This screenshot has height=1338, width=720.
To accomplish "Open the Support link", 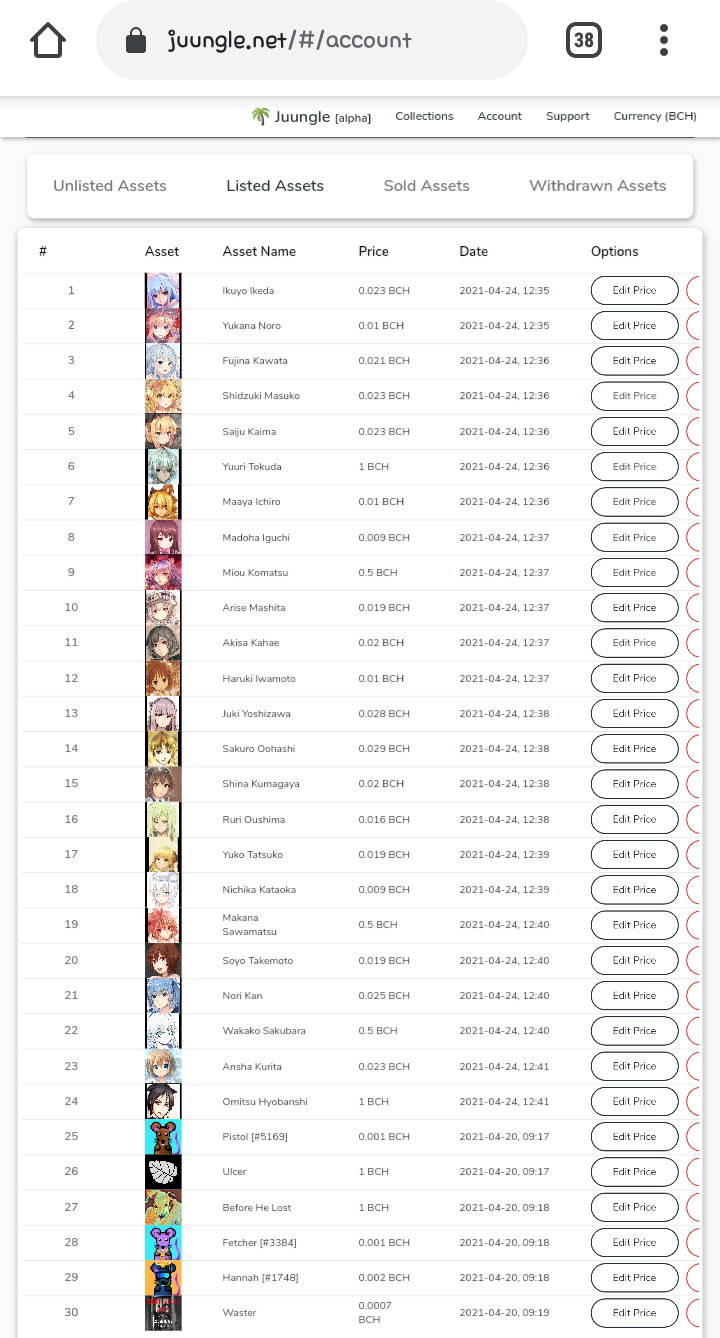I will coord(568,116).
